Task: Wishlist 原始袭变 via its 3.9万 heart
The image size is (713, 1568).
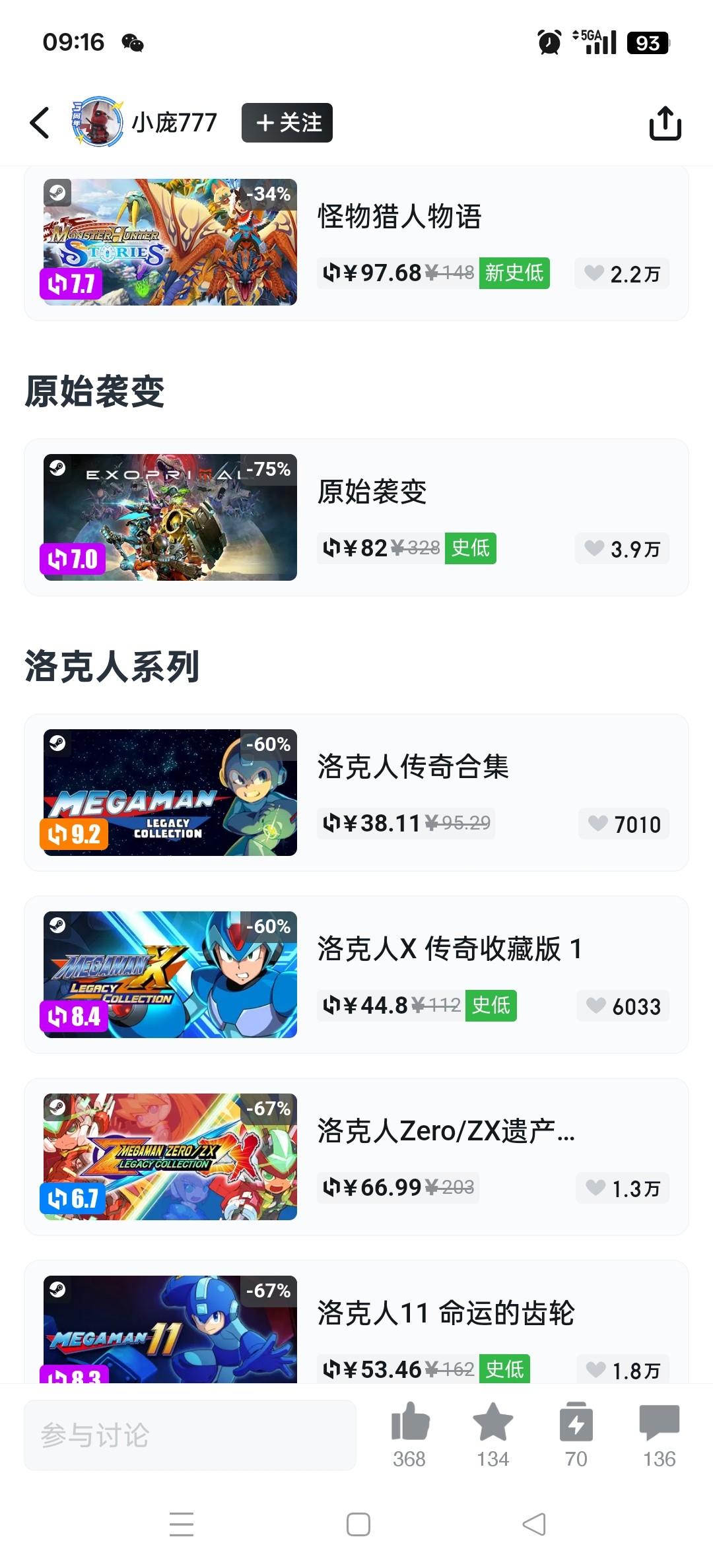Action: point(622,548)
